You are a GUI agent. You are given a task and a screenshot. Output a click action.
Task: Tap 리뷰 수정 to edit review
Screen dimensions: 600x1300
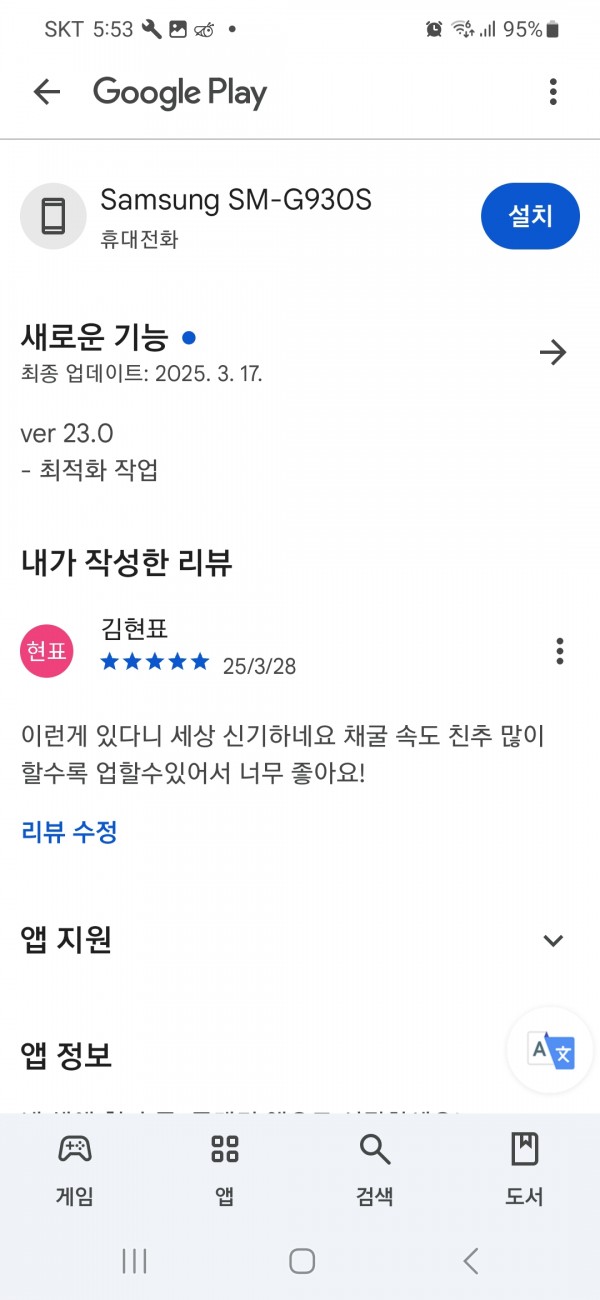click(69, 831)
